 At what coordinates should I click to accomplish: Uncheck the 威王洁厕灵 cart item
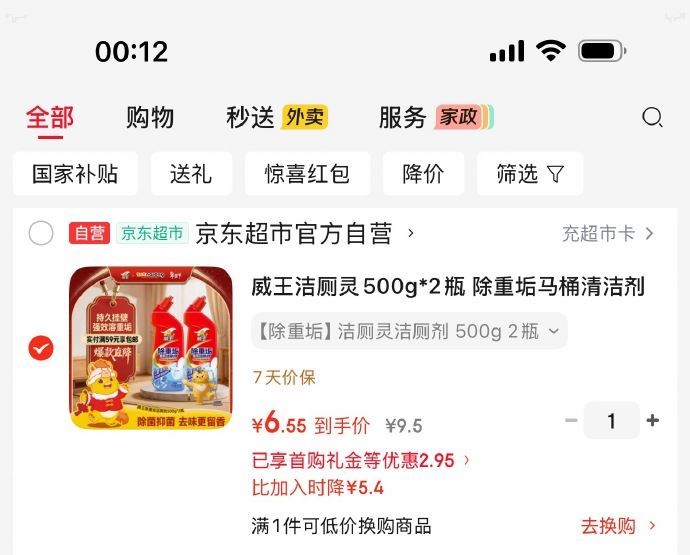coord(41,348)
